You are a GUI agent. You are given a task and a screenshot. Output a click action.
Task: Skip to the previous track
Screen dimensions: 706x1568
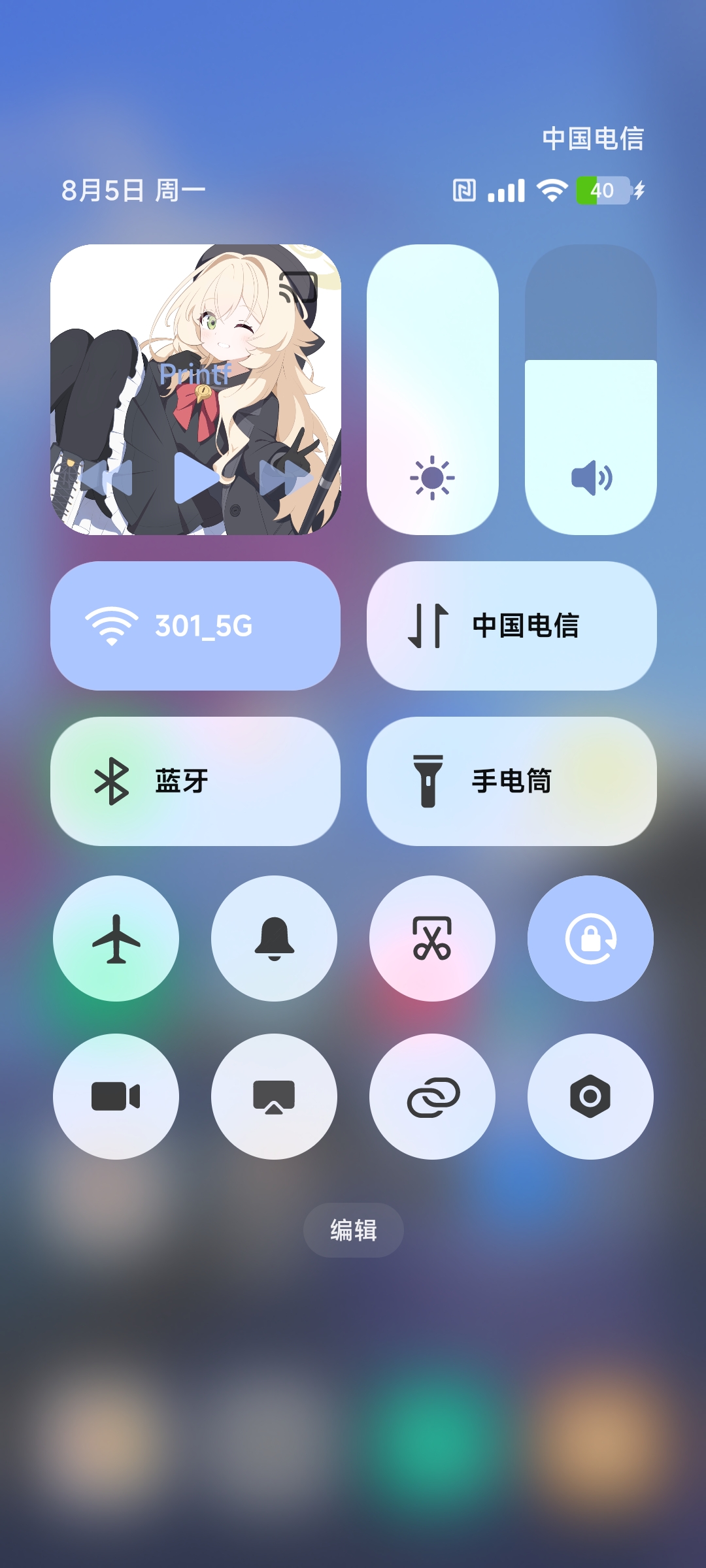[x=108, y=478]
